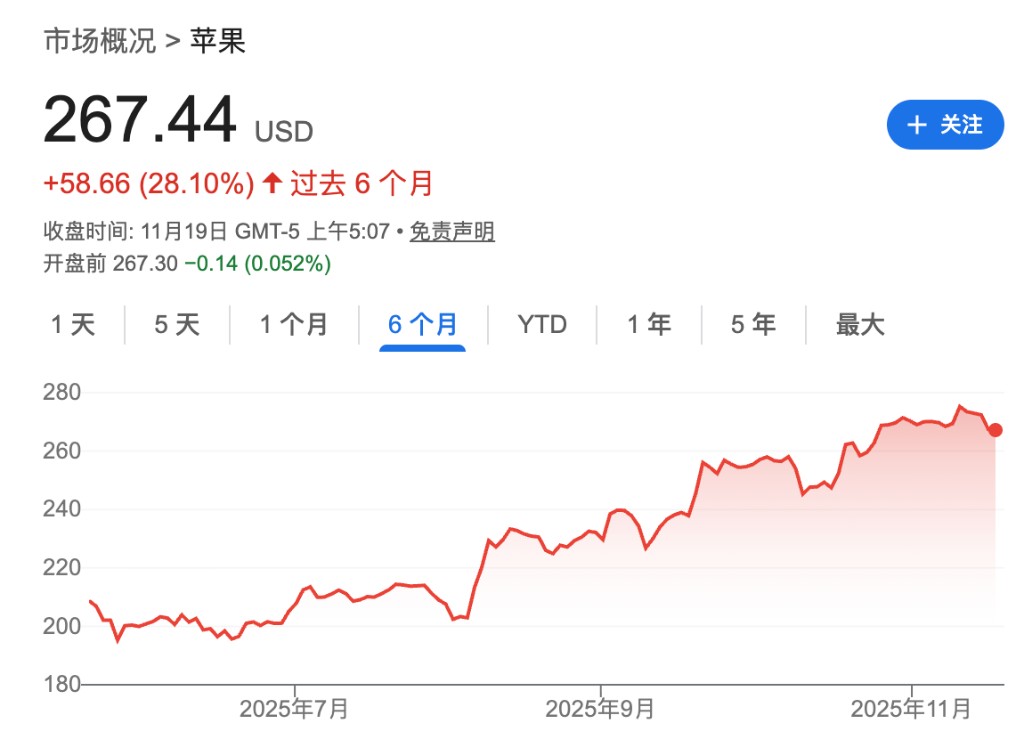
Task: Select the 5 天 time range
Action: (177, 325)
